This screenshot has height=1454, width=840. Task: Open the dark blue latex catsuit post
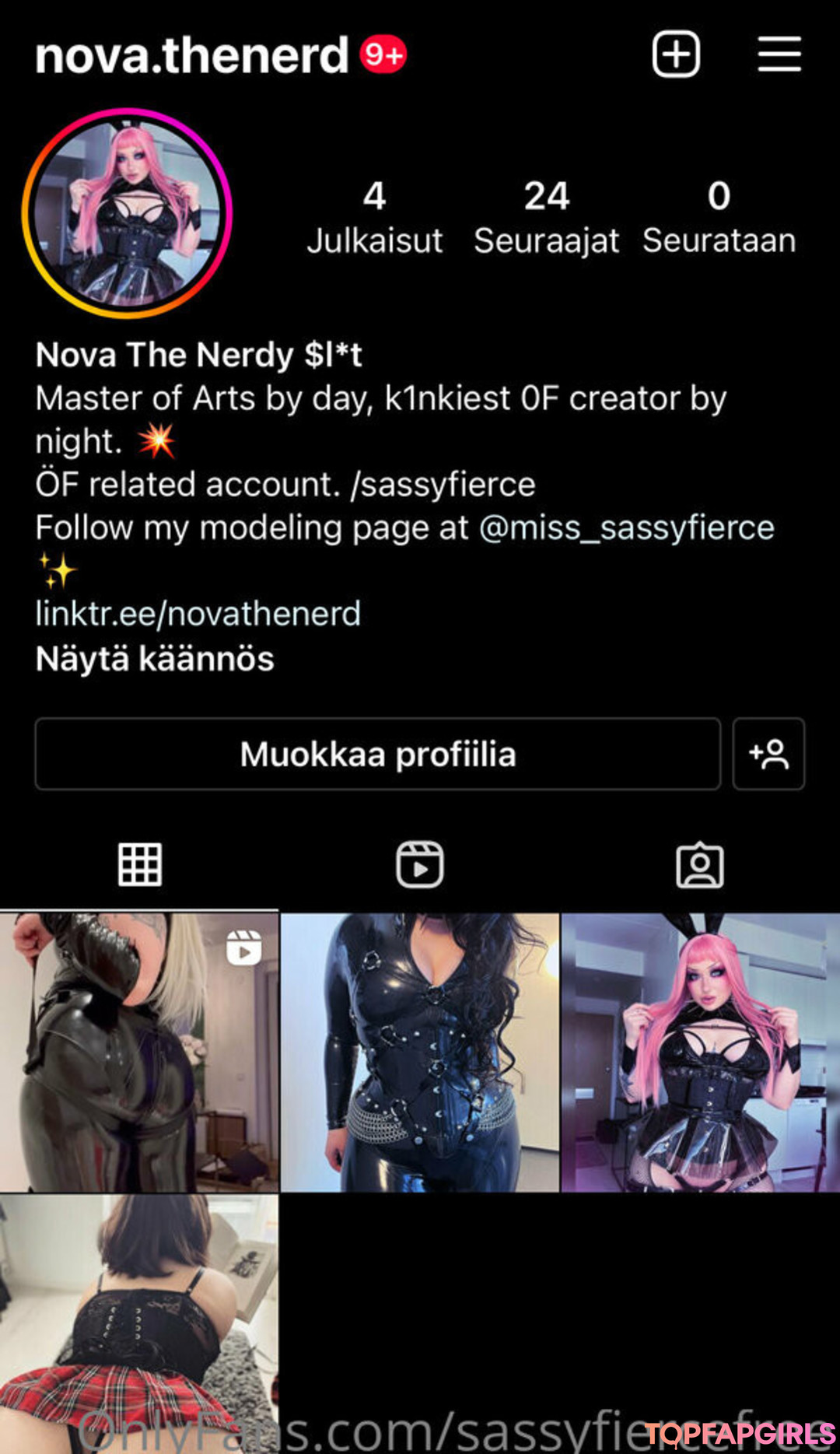click(420, 1053)
